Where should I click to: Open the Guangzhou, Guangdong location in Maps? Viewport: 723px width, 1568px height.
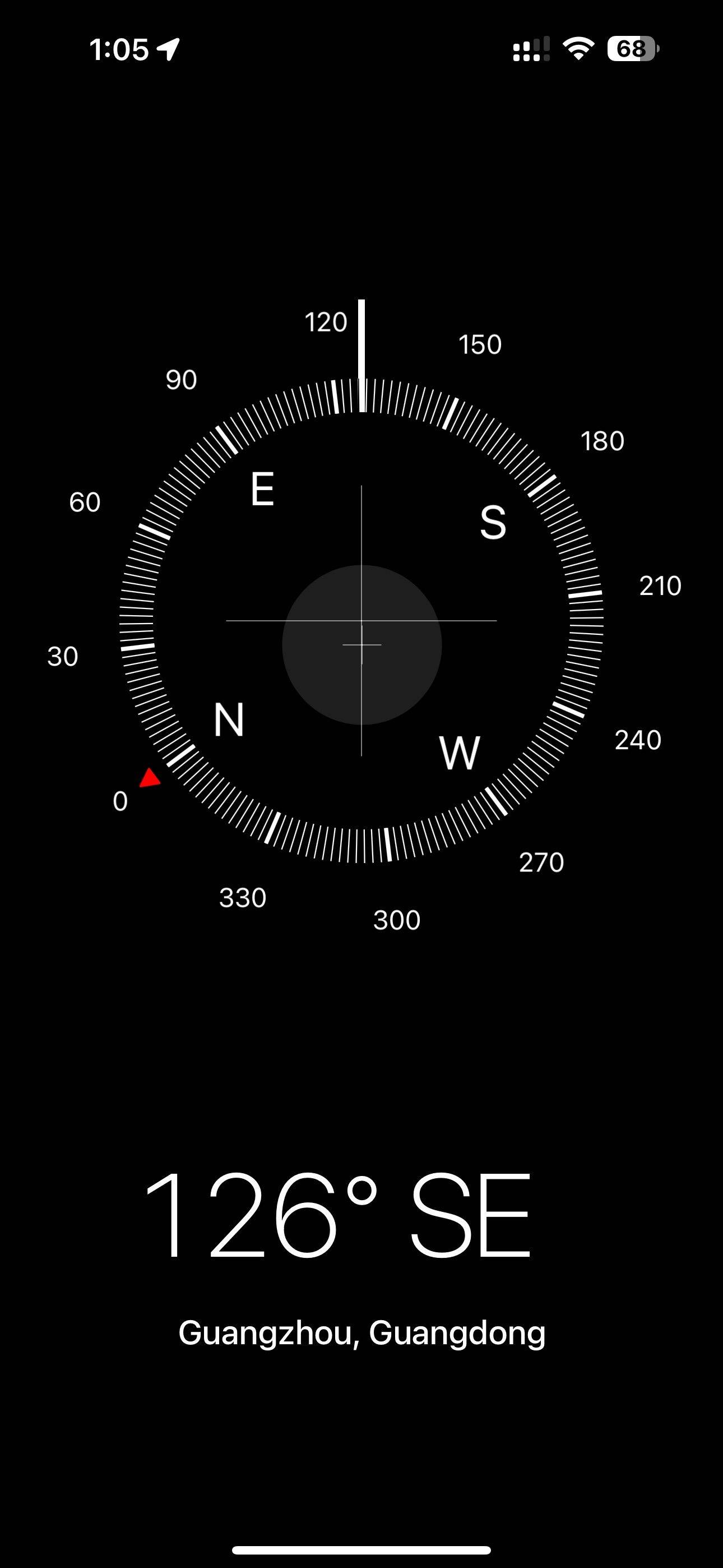pyautogui.click(x=361, y=1332)
